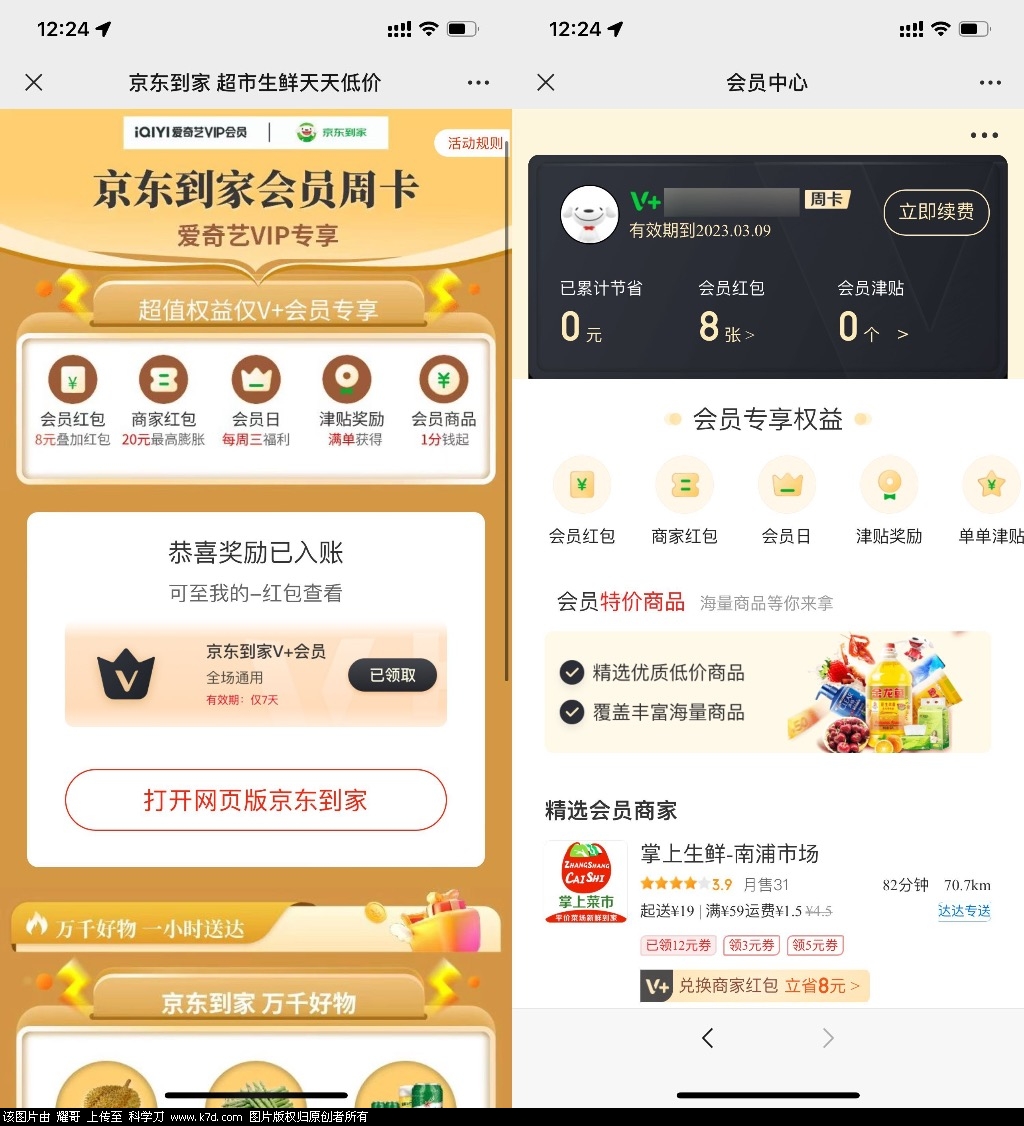This screenshot has height=1126, width=1024.
Task: View the 8张 会员红包 count
Action: pos(727,327)
